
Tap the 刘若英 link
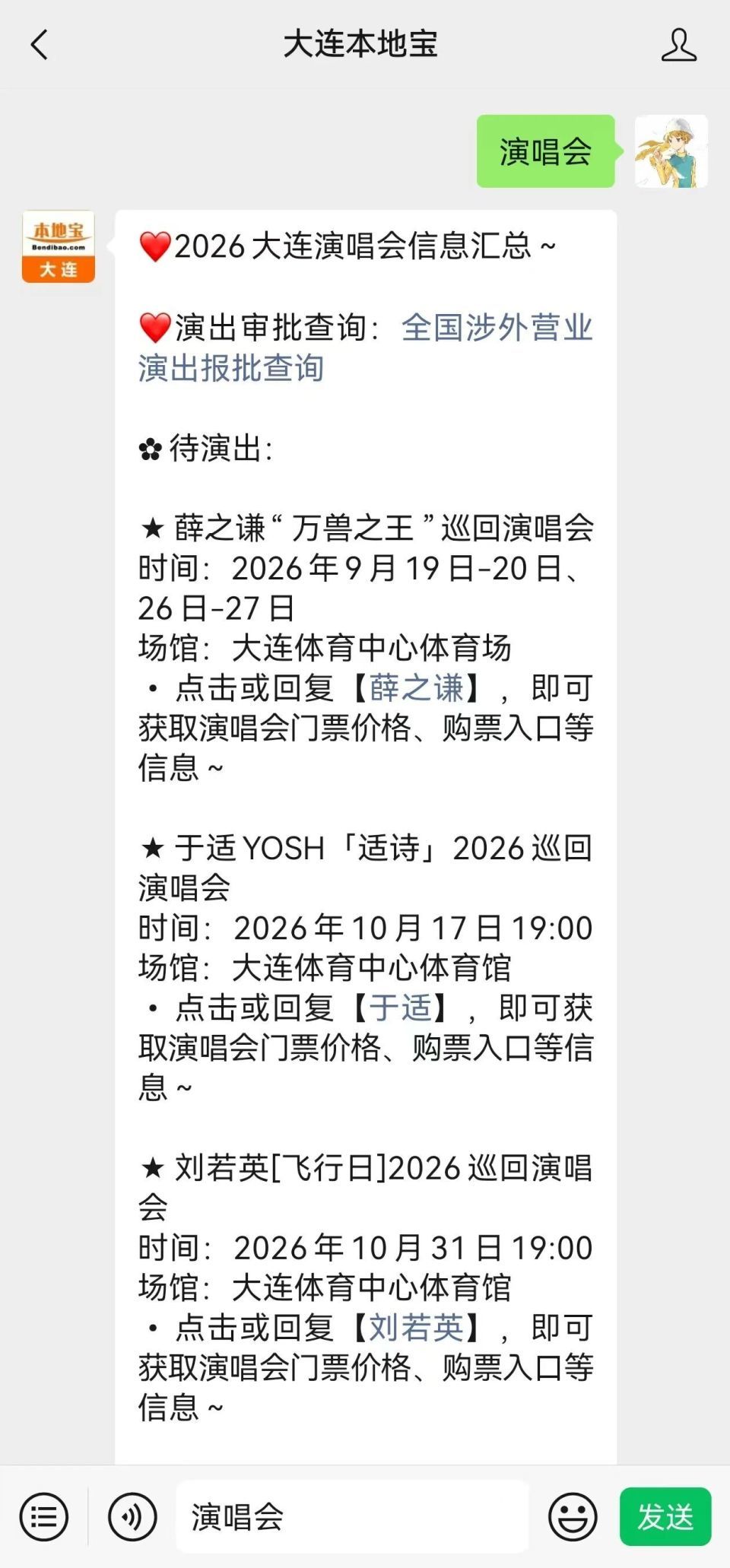point(417,1328)
